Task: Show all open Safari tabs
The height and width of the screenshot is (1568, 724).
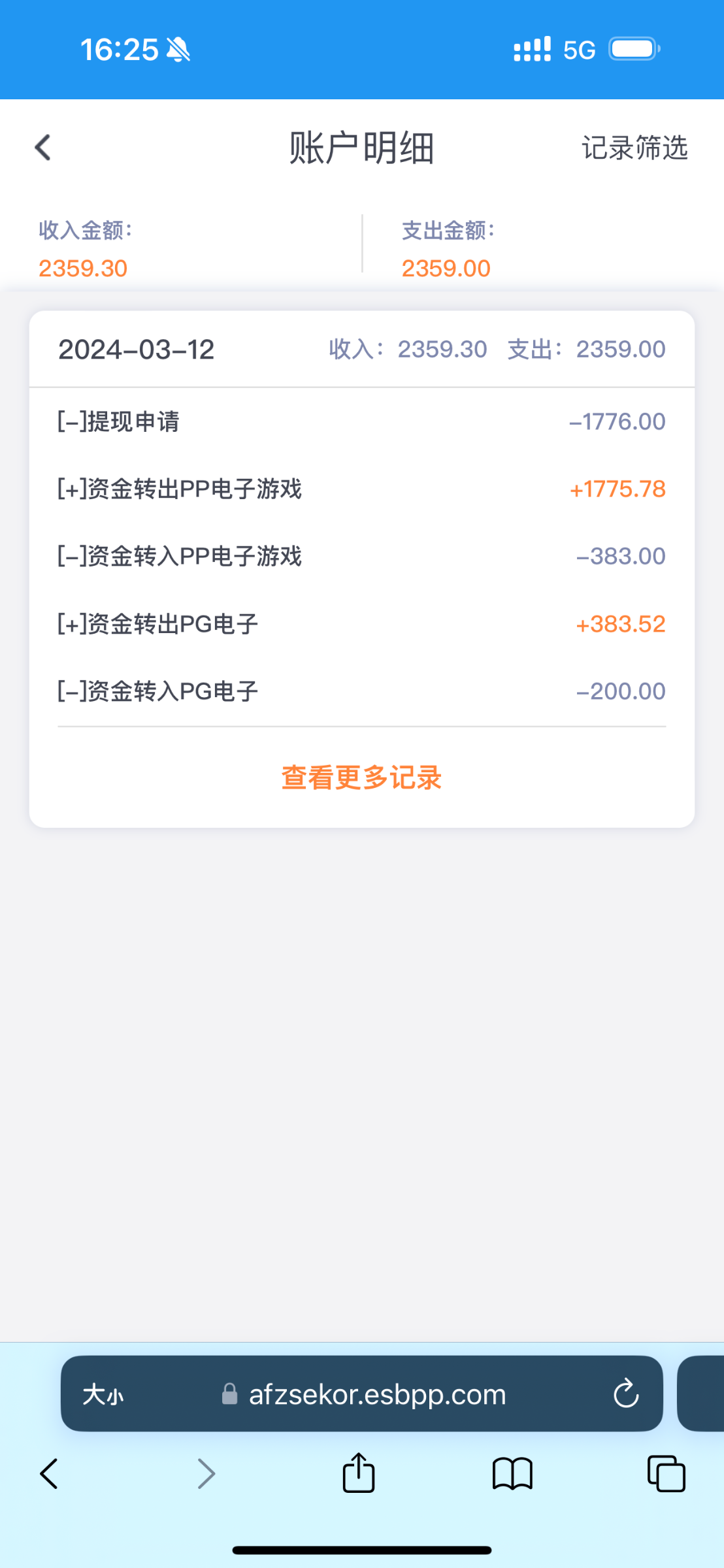Action: tap(666, 1474)
